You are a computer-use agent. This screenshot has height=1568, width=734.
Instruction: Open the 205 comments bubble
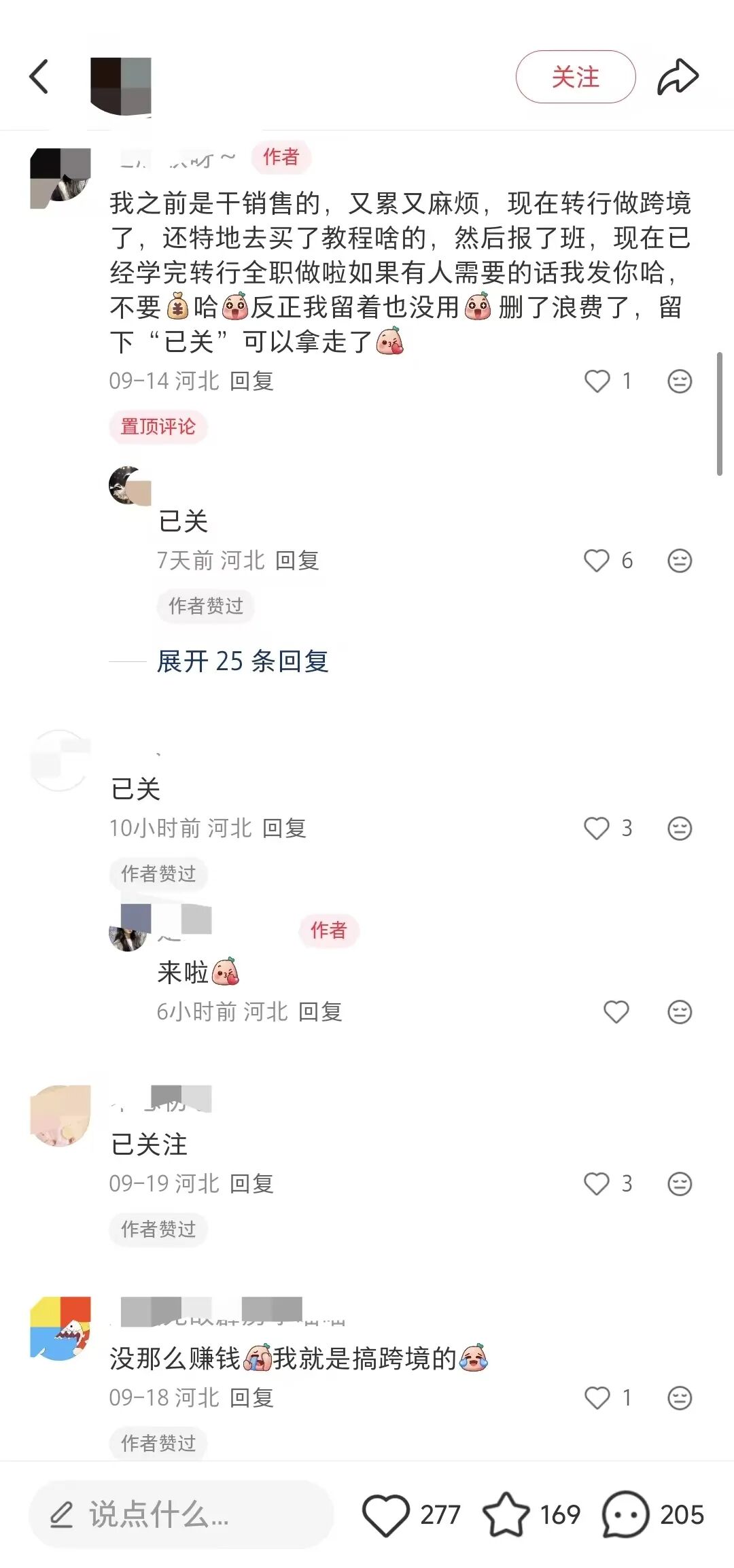(625, 1515)
